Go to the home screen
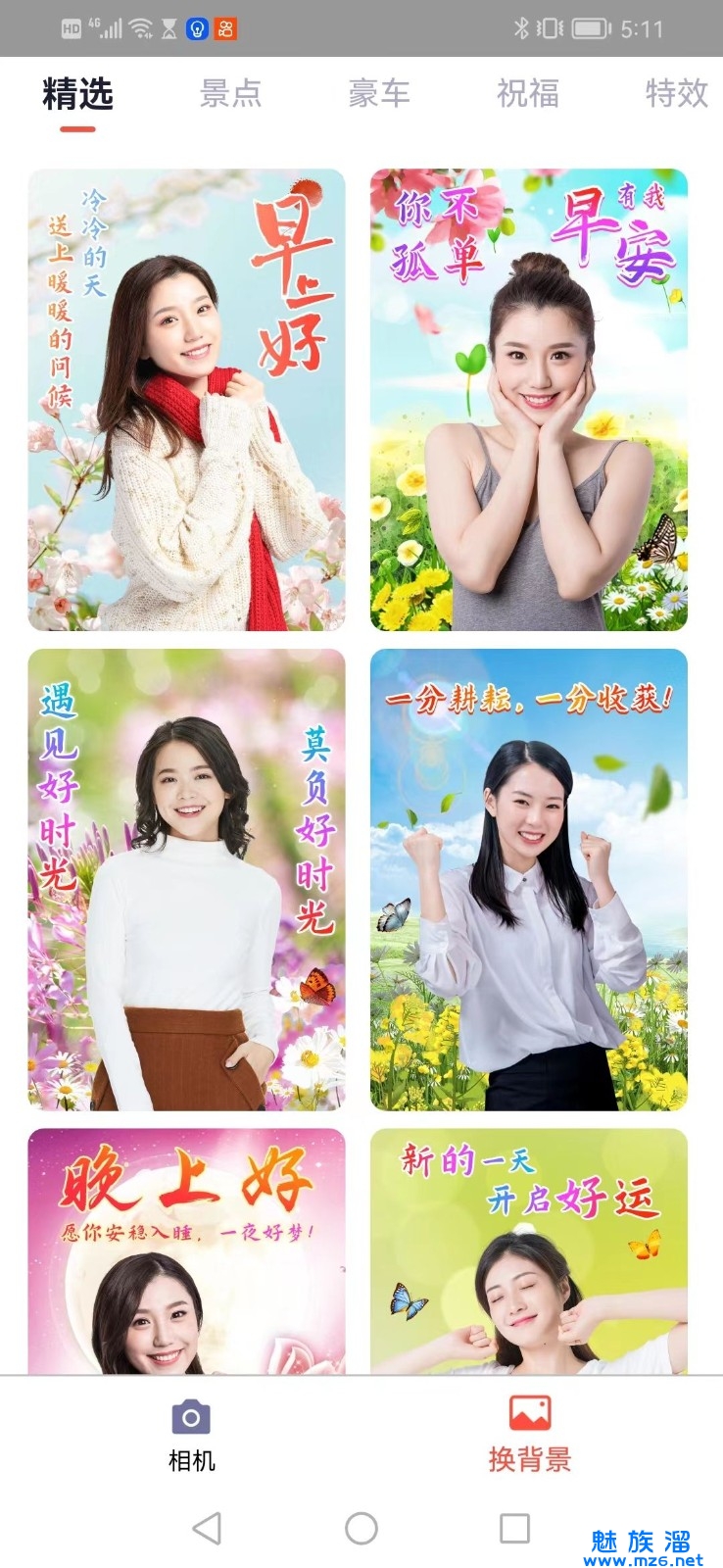The image size is (723, 1568). tap(361, 1528)
